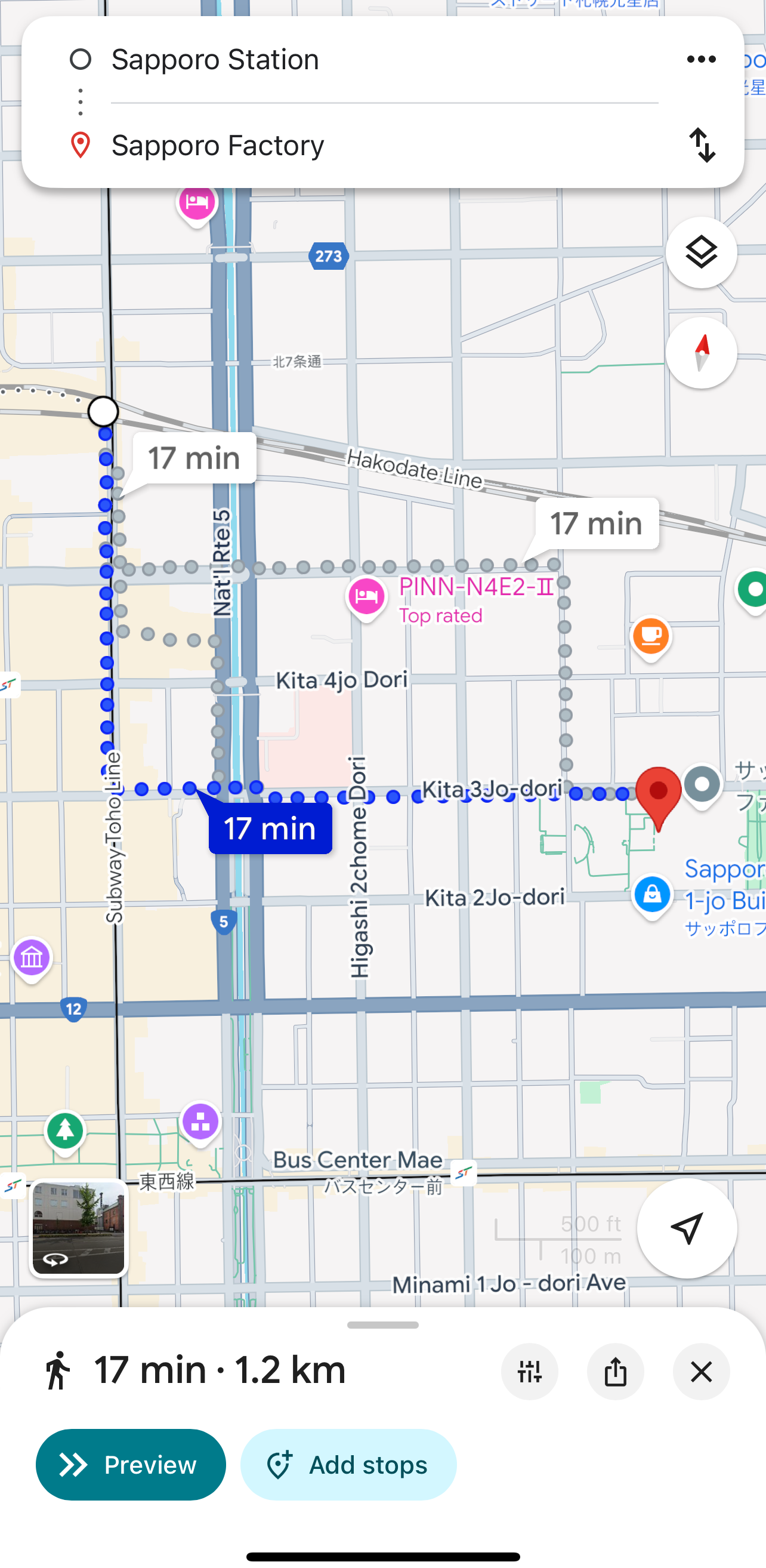The height and width of the screenshot is (1568, 766).
Task: Select the alternate route past PINN-N4E2-II
Action: [x=596, y=523]
